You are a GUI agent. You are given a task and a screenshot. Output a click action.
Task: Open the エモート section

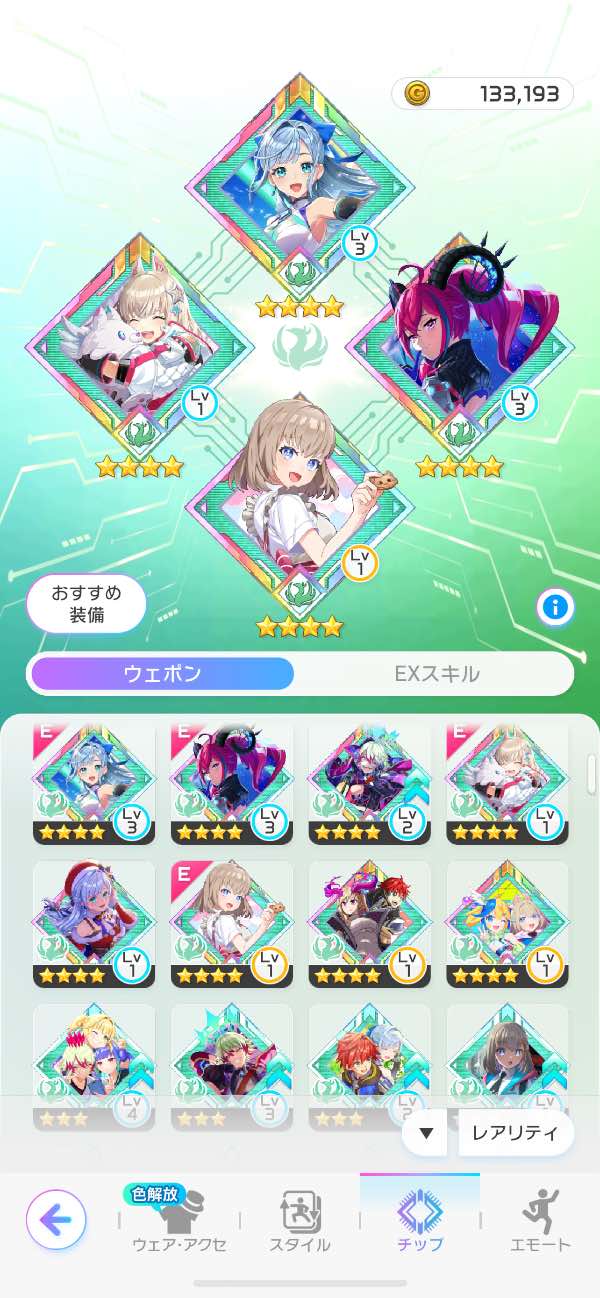[540, 1221]
